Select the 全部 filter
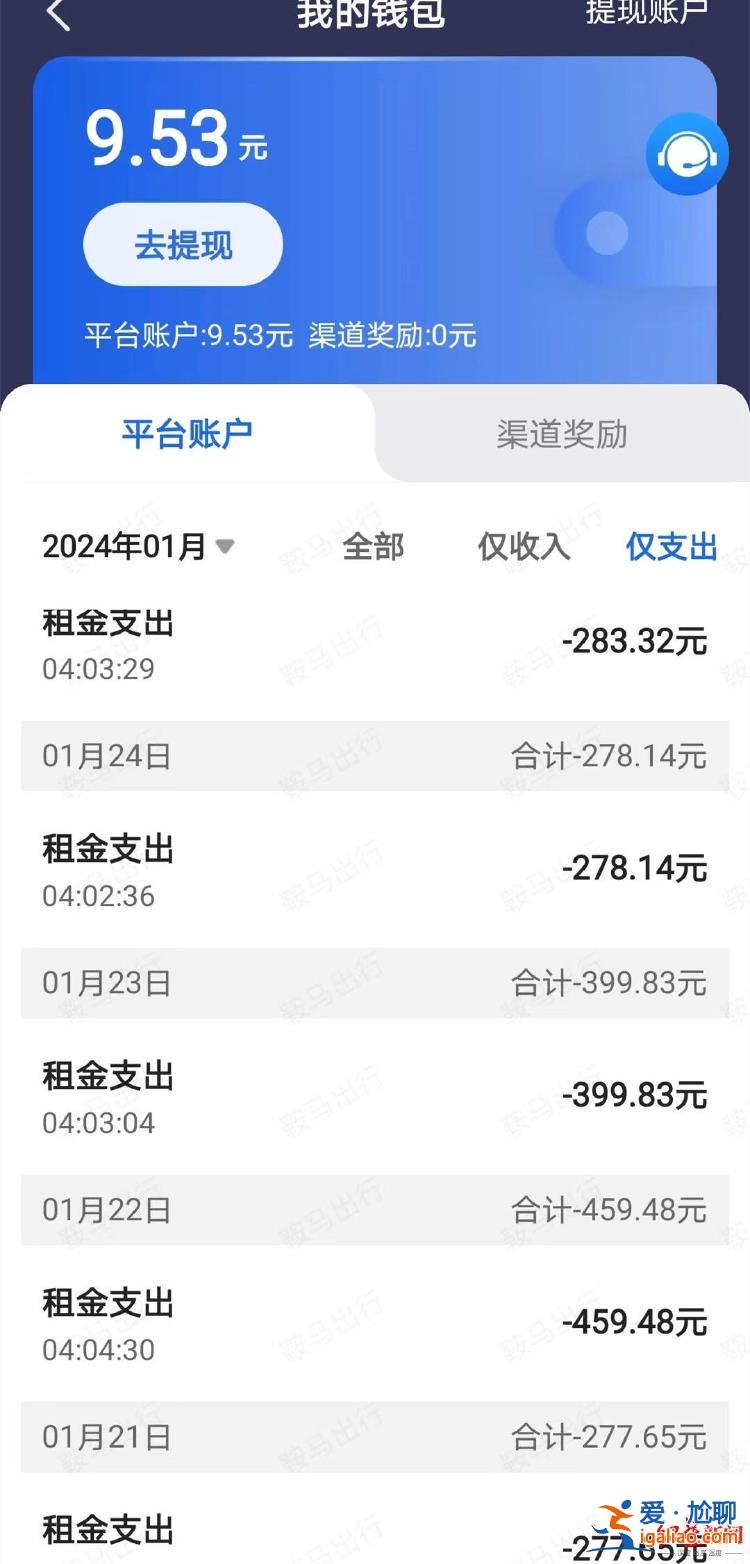This screenshot has width=750, height=1564. click(373, 547)
